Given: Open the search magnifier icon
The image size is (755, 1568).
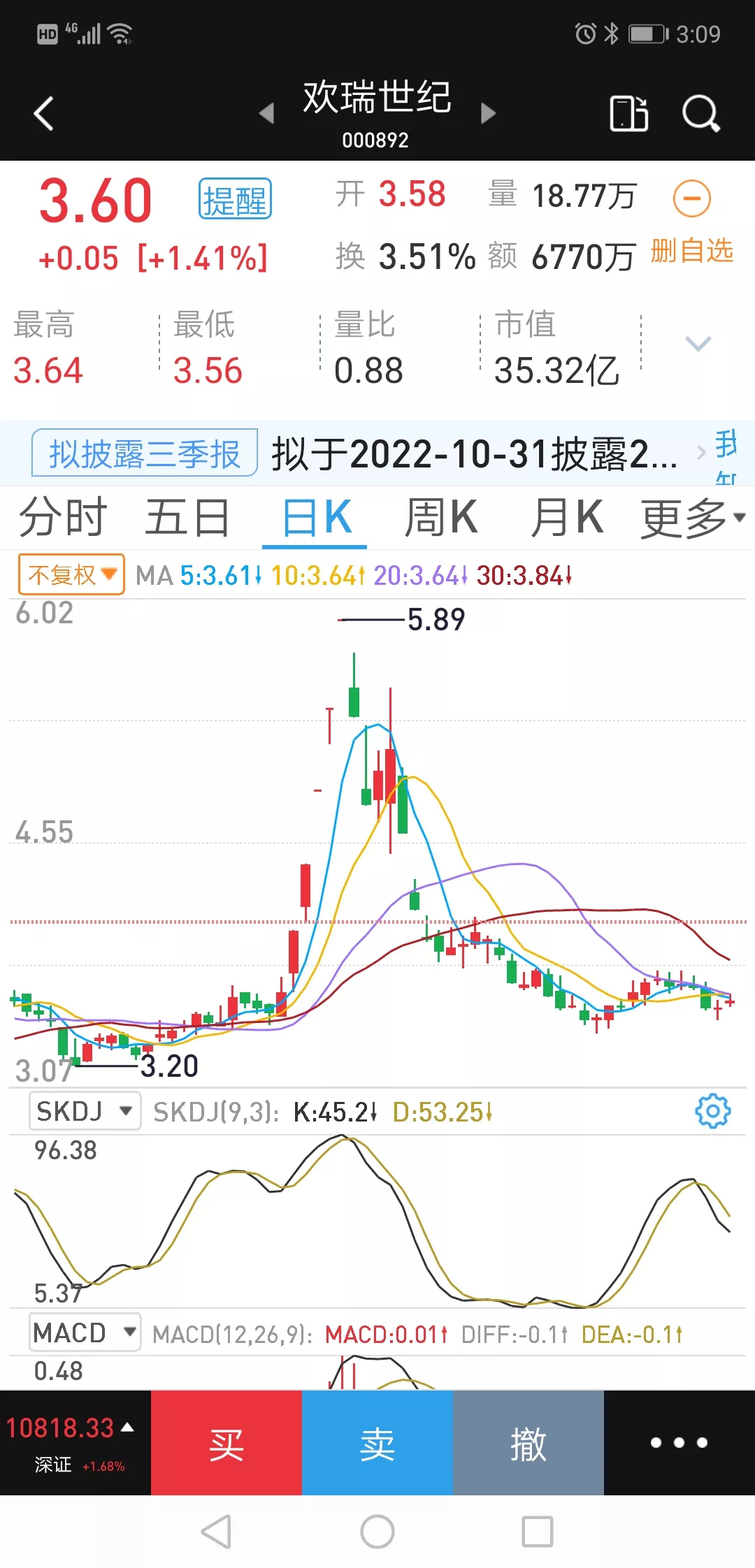Looking at the screenshot, I should click(x=700, y=113).
